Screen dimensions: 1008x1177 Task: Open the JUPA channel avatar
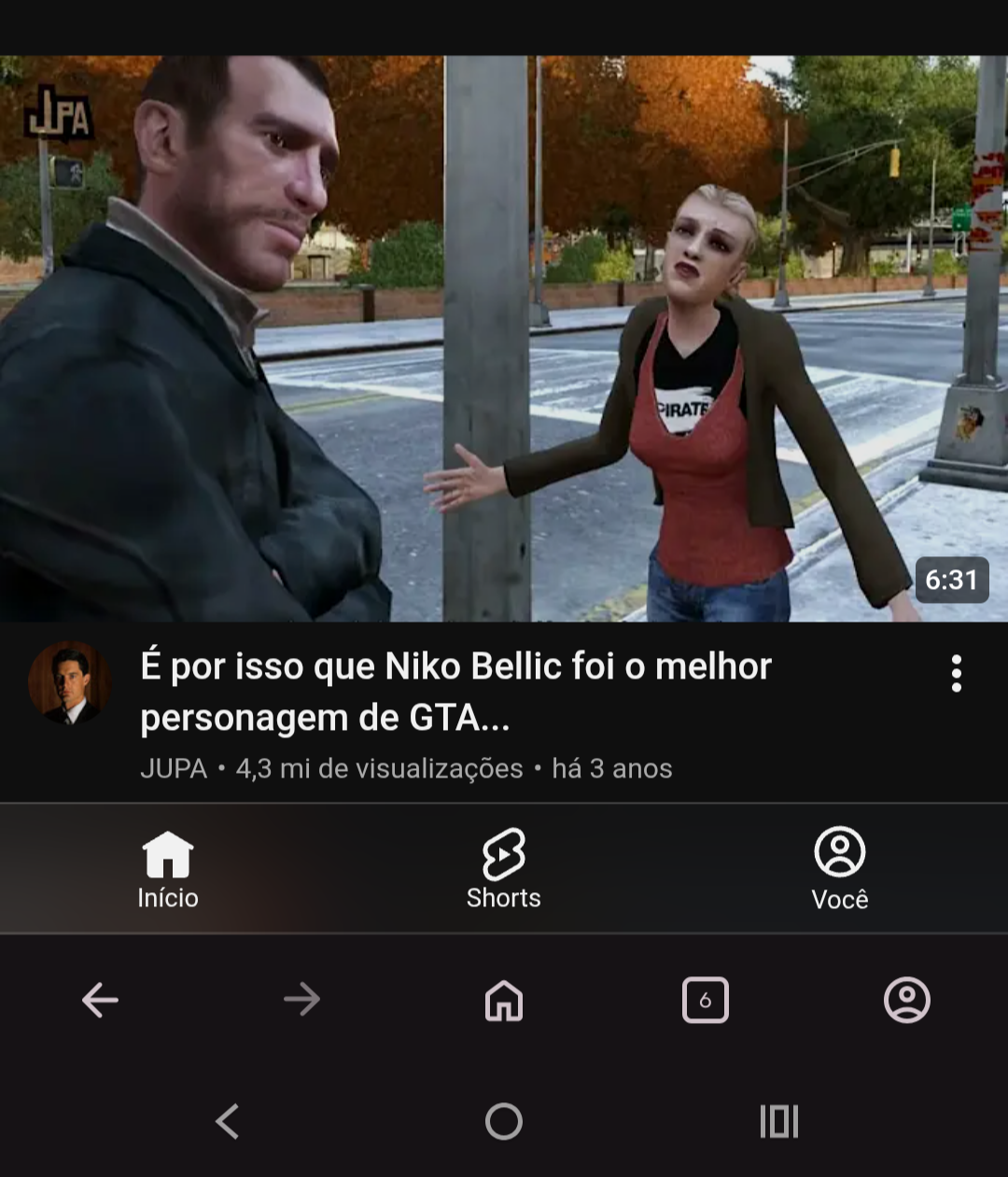70,682
